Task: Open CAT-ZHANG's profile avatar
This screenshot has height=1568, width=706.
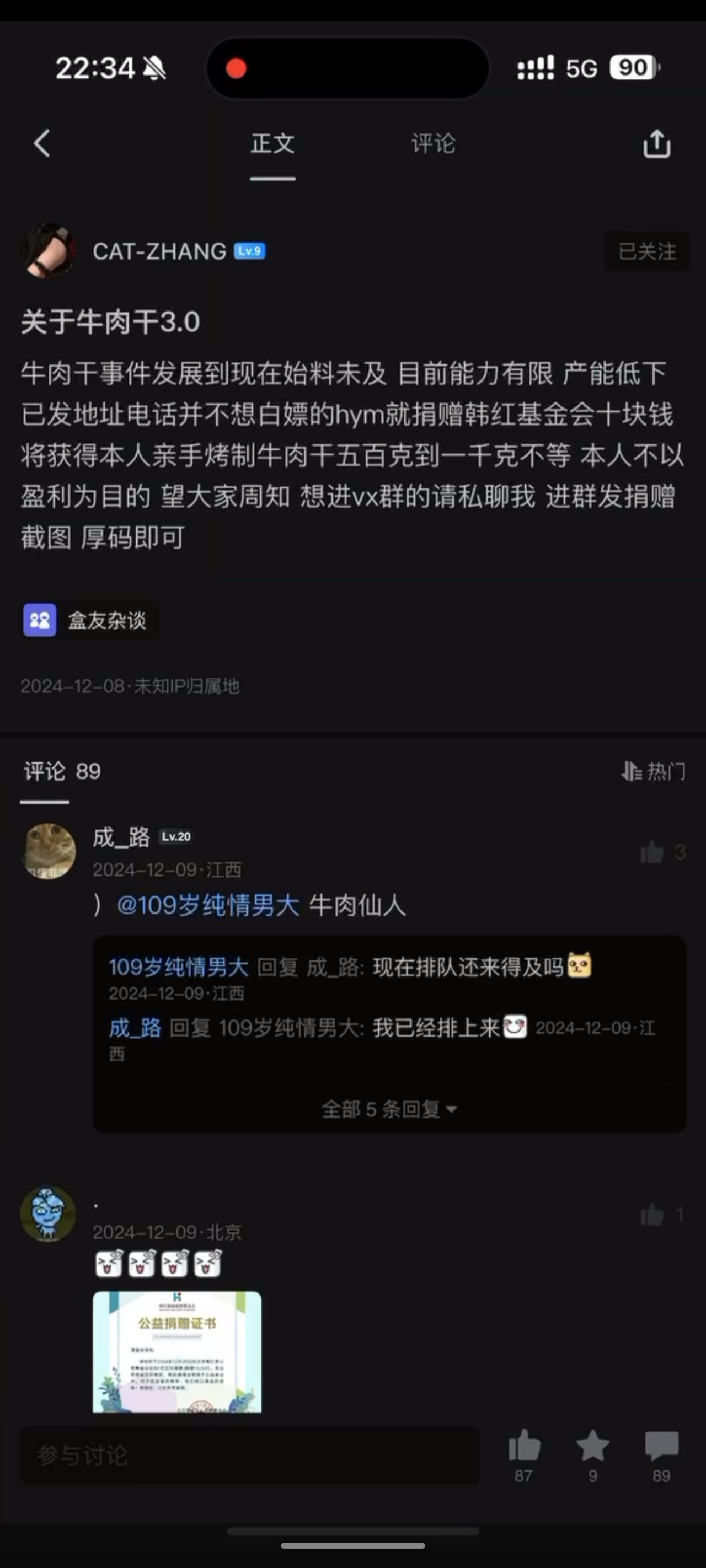Action: point(49,251)
